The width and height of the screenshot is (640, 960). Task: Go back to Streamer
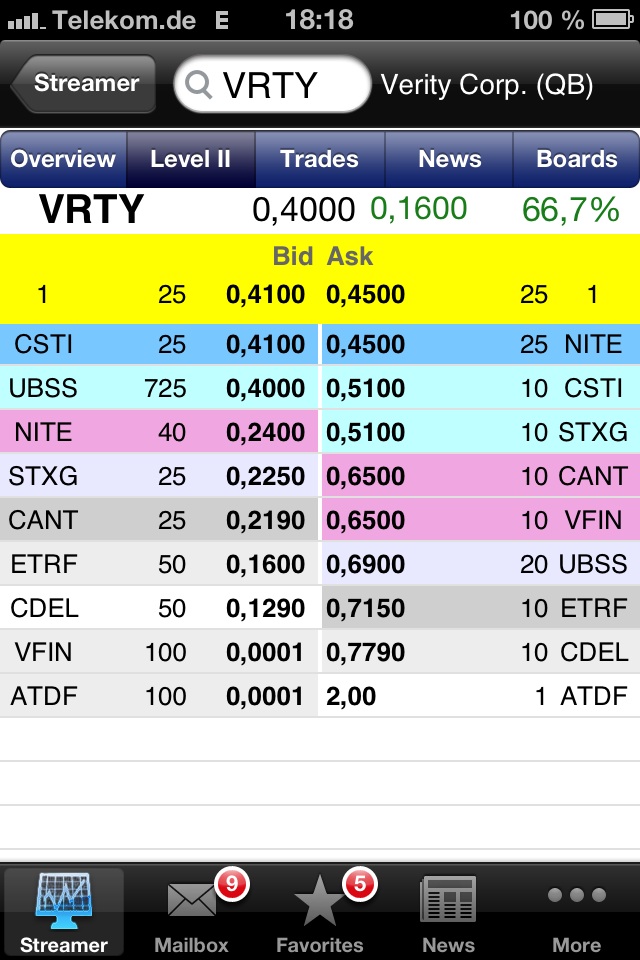point(85,84)
